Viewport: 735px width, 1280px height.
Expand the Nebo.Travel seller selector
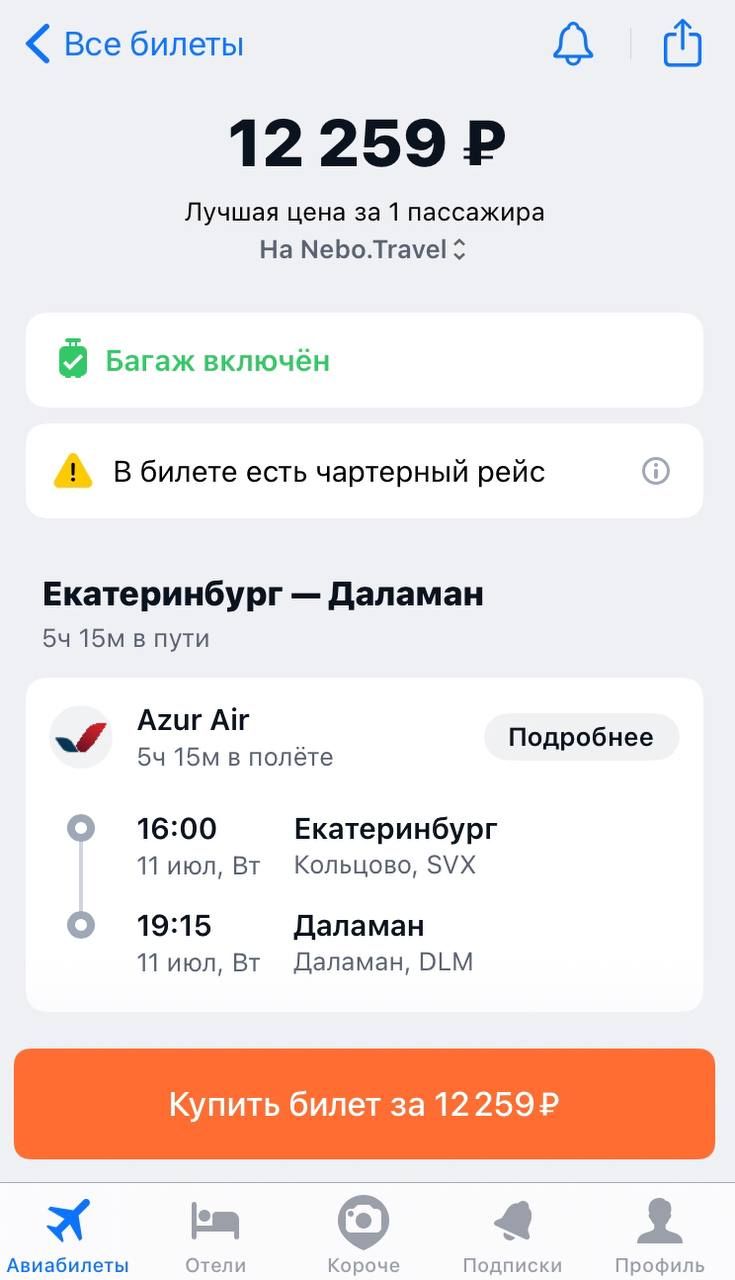363,250
